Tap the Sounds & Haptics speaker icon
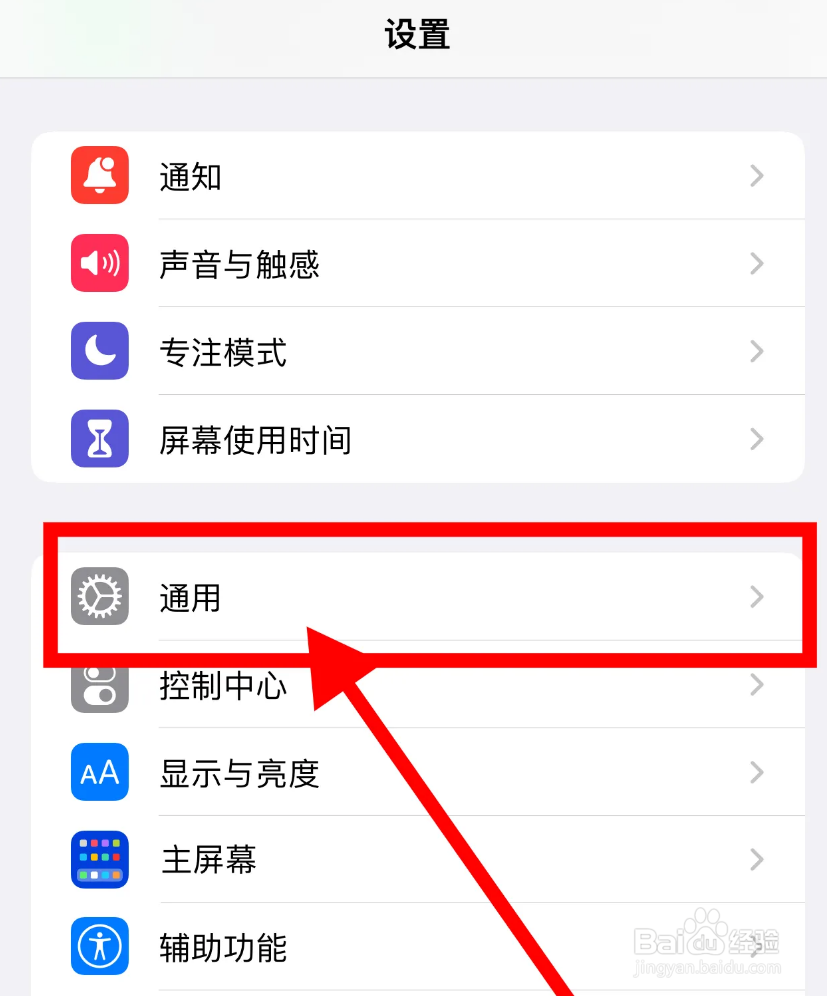The image size is (827, 996). pos(99,263)
